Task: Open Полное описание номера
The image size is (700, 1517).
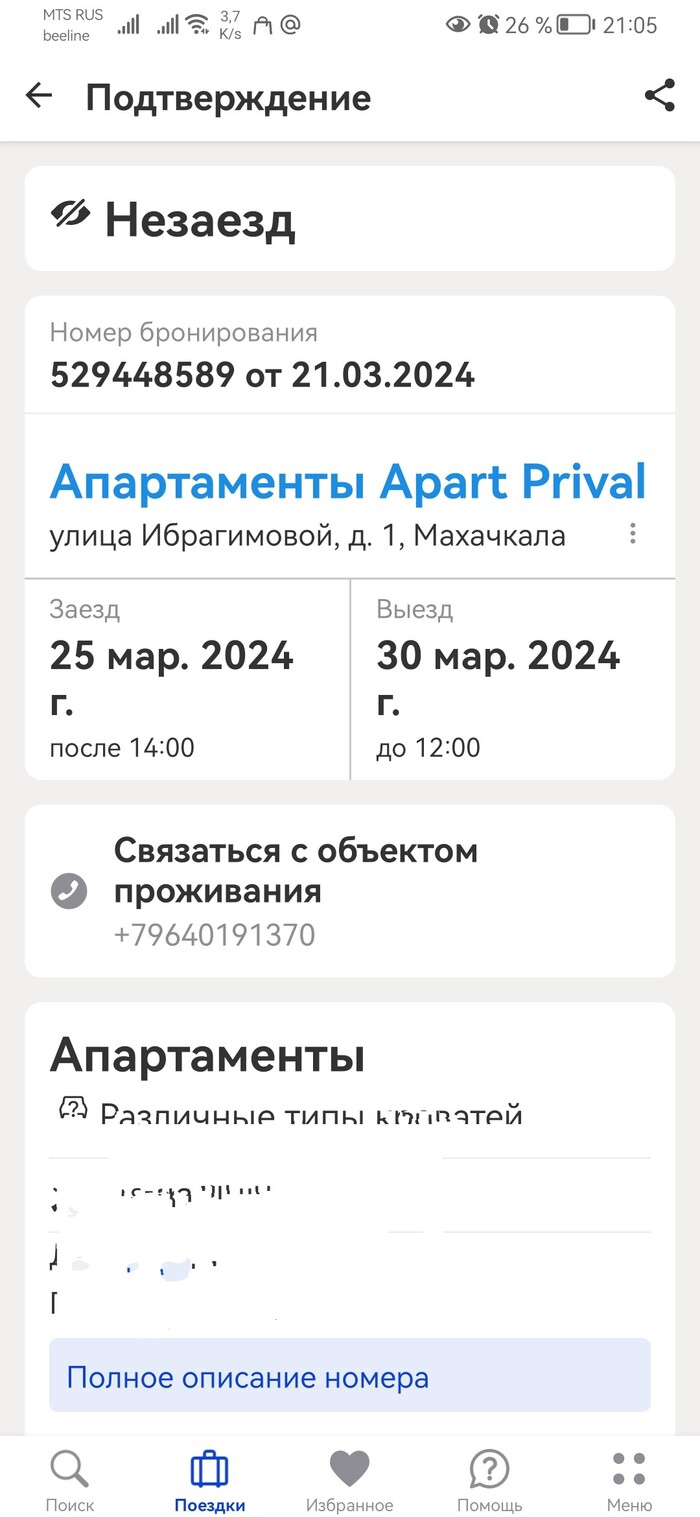Action: pyautogui.click(x=349, y=1377)
